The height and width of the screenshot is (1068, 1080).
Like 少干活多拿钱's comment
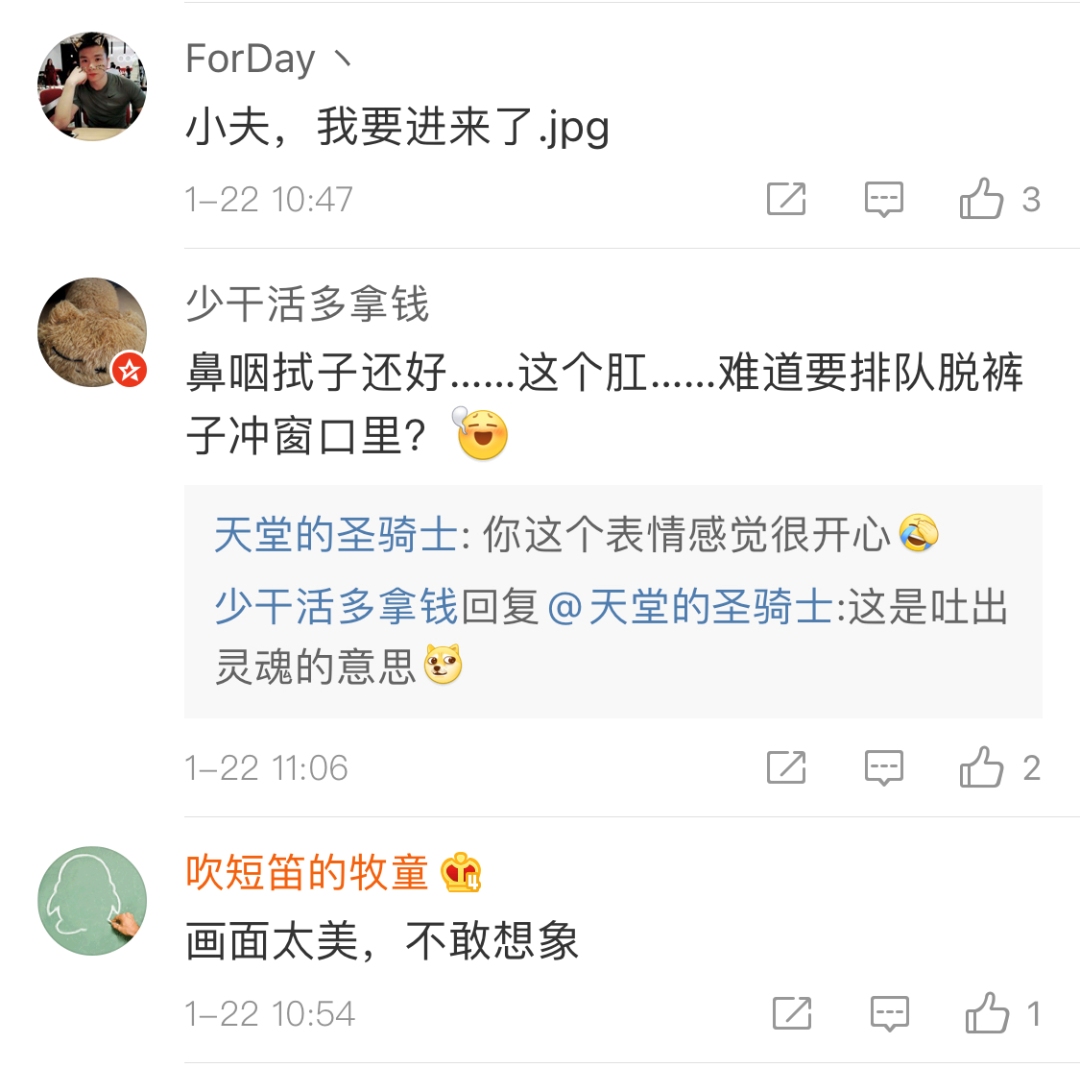tap(982, 768)
